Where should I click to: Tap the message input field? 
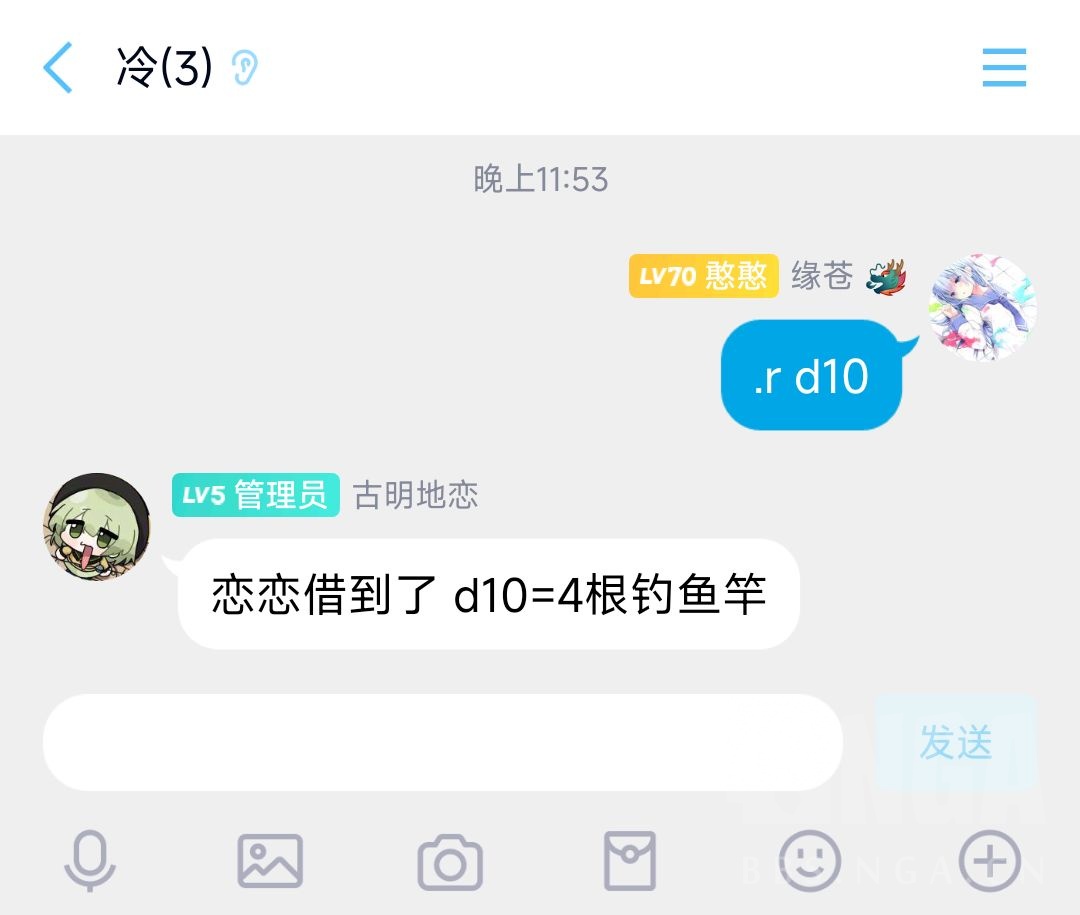tap(442, 743)
